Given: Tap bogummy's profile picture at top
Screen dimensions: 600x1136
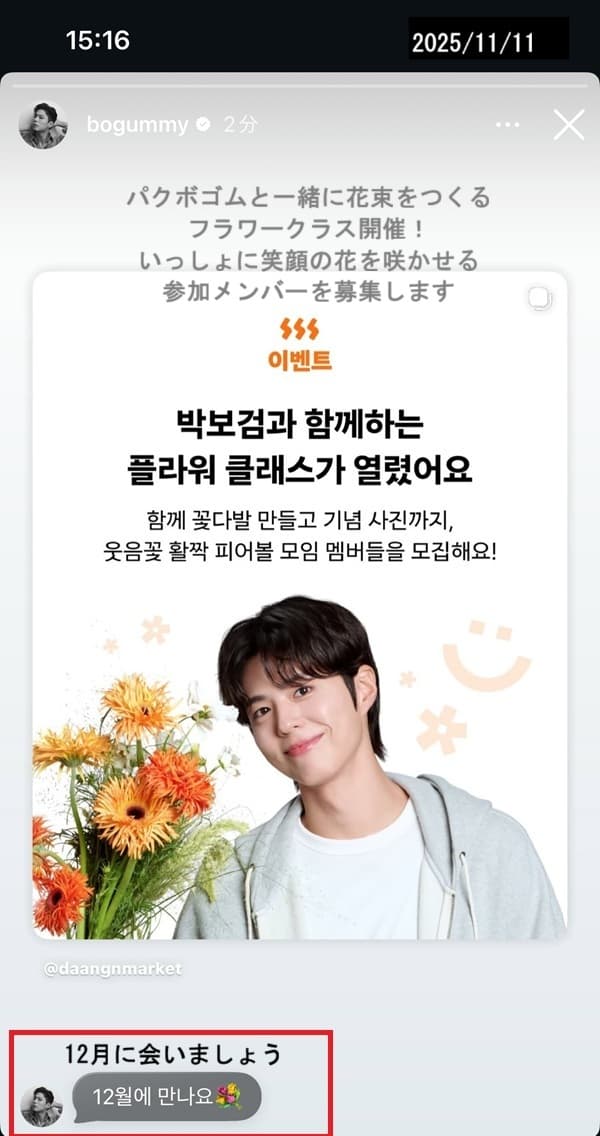Looking at the screenshot, I should click(x=43, y=125).
